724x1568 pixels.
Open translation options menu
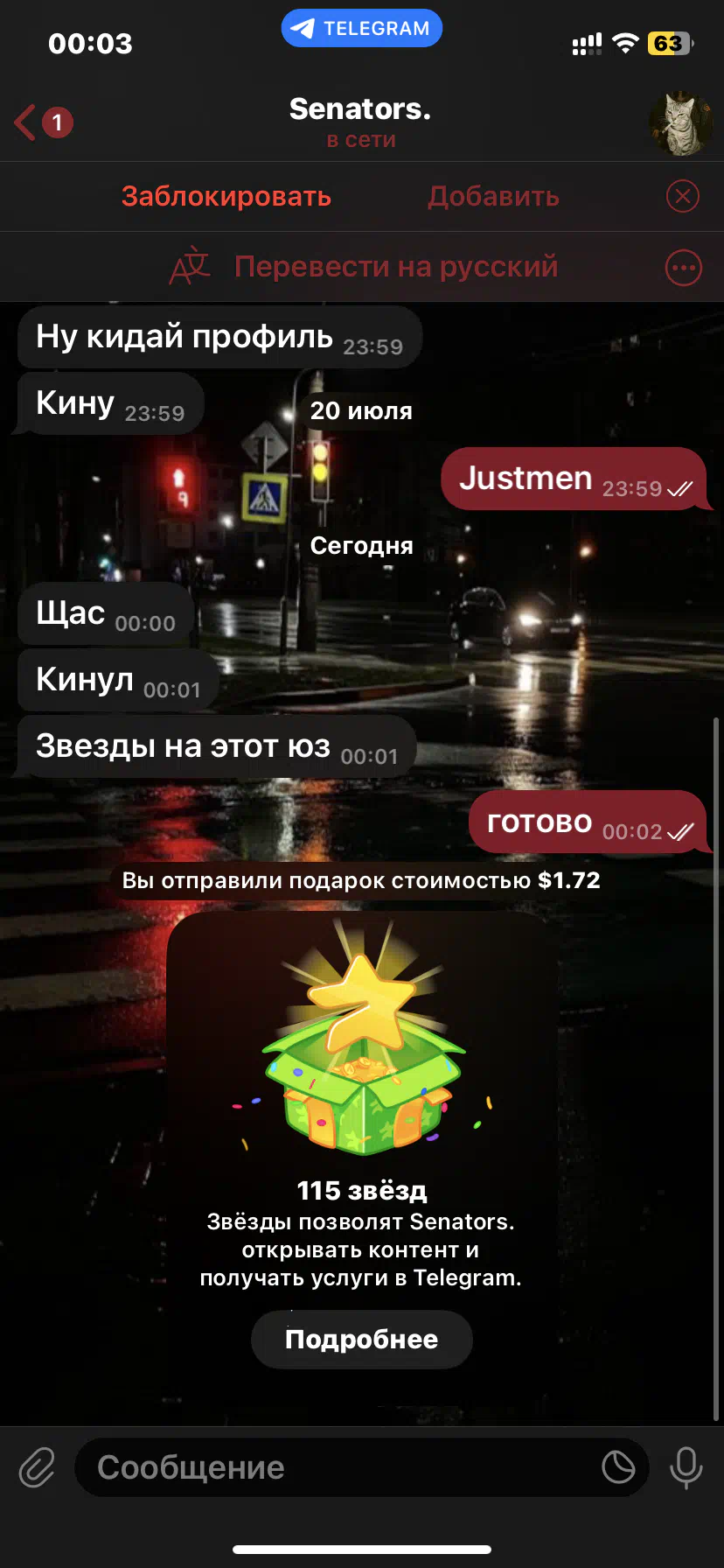[683, 267]
